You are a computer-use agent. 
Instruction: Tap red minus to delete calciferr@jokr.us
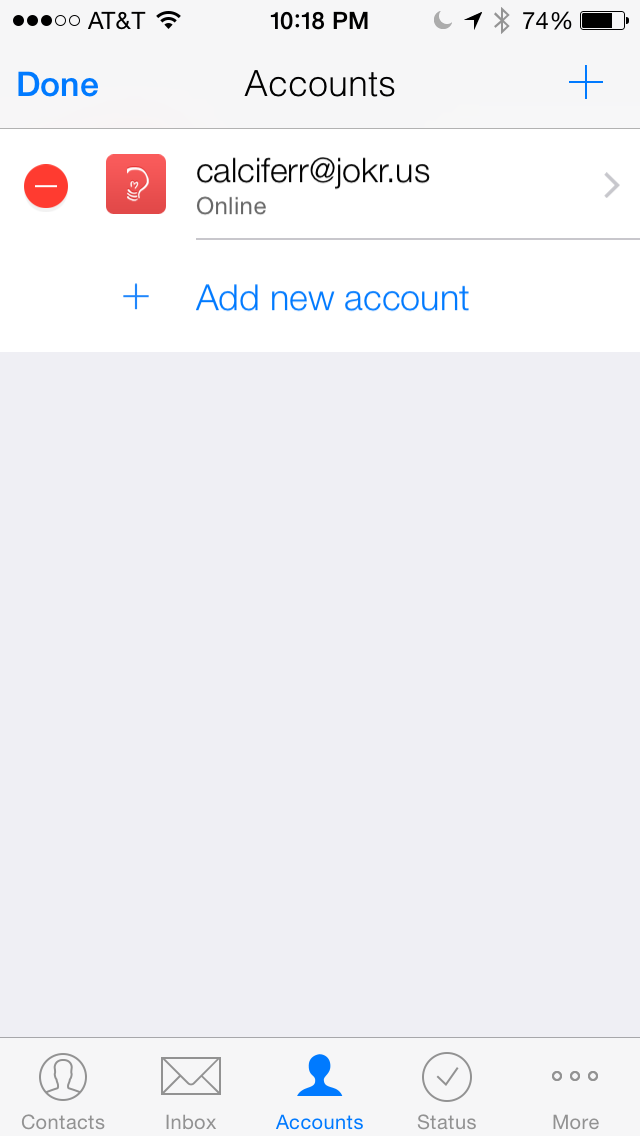(x=46, y=186)
